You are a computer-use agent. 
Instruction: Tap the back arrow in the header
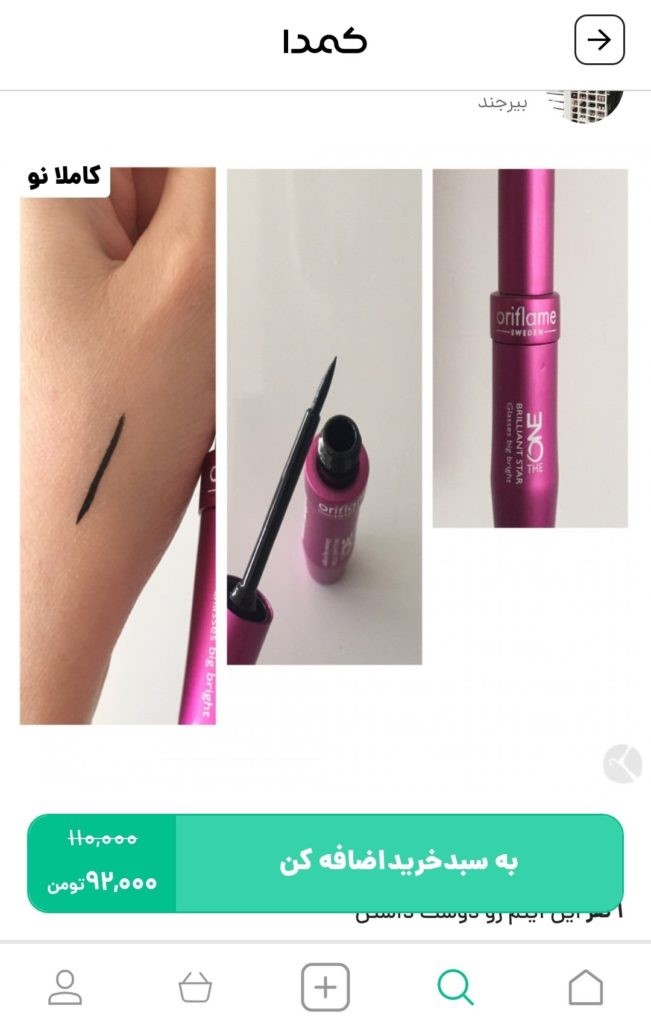599,41
